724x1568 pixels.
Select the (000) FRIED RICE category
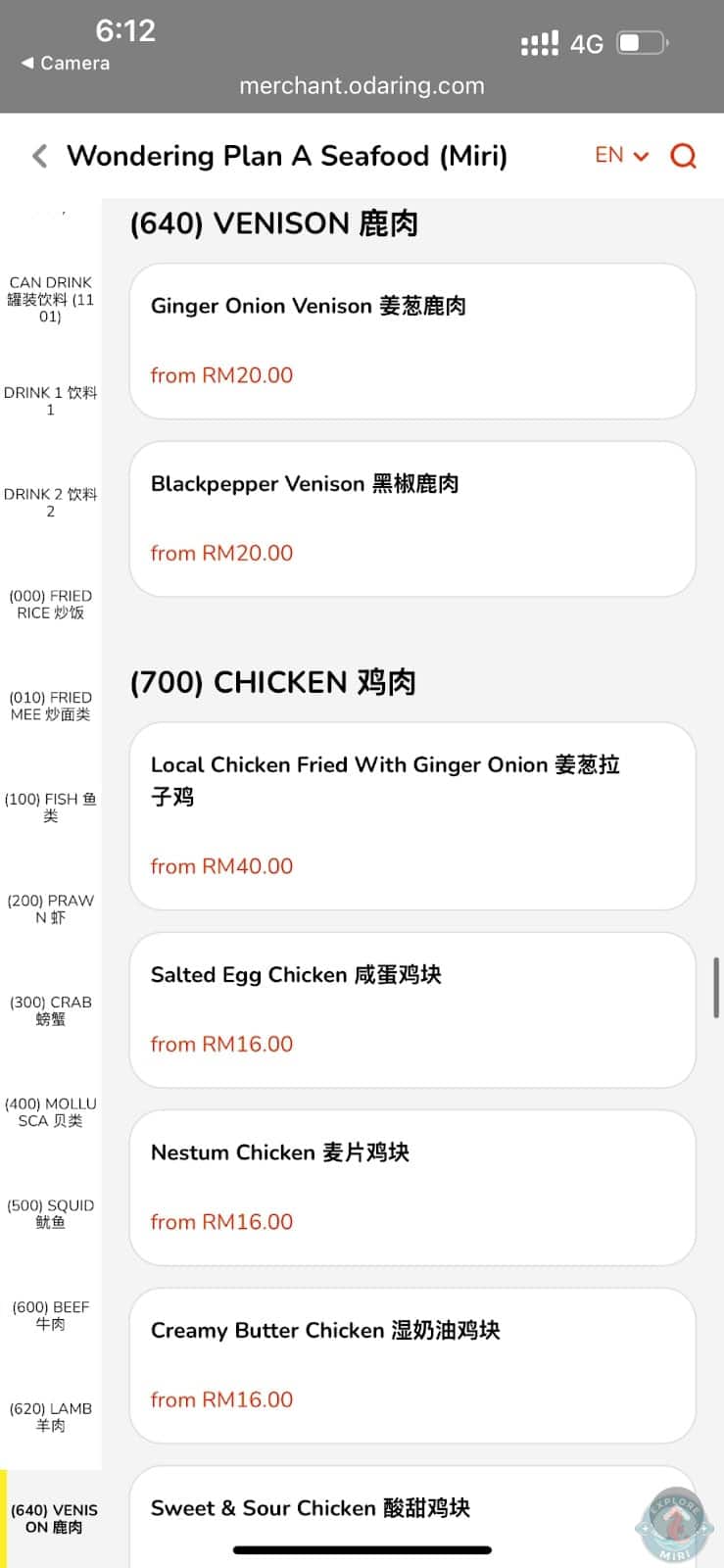tap(51, 604)
